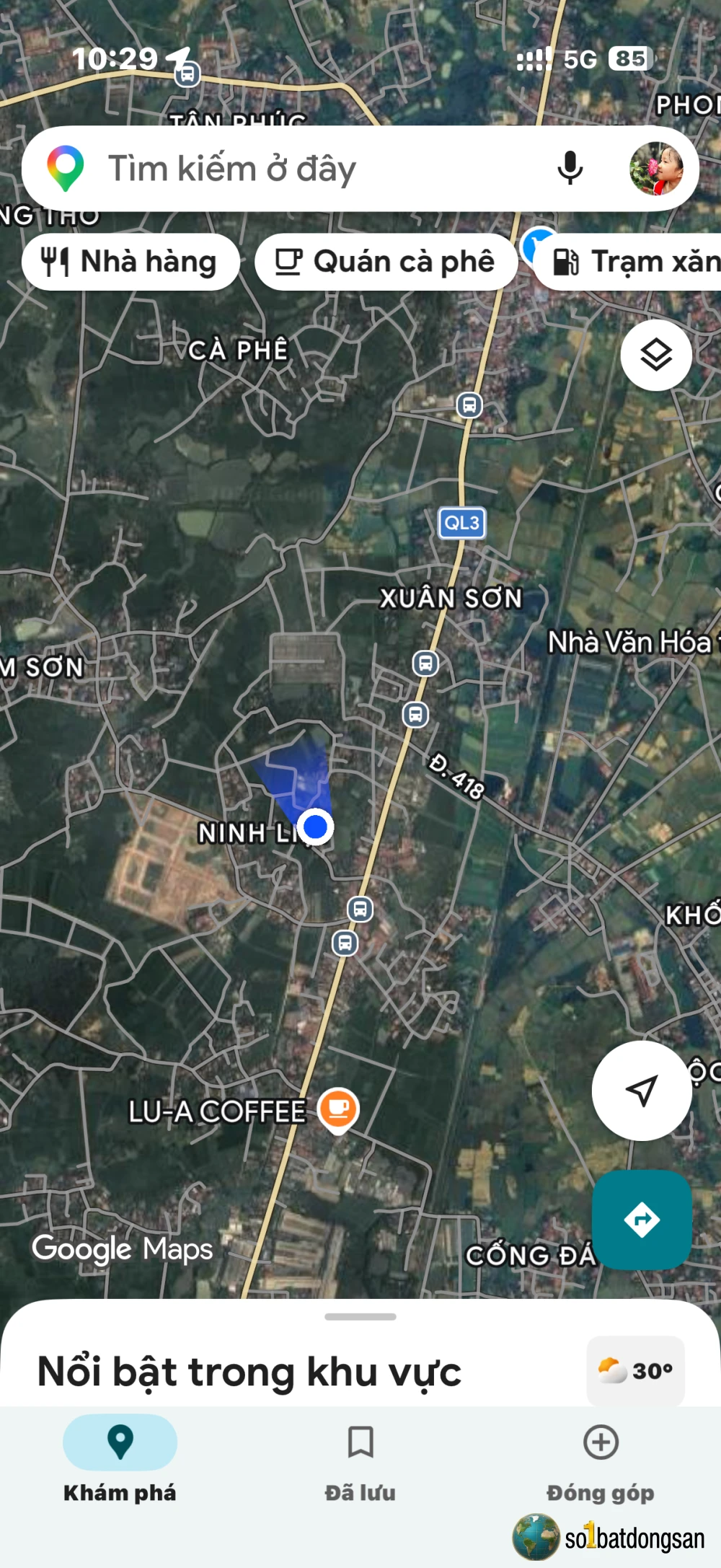Switch to the "Đã lưu" tab

click(360, 1458)
